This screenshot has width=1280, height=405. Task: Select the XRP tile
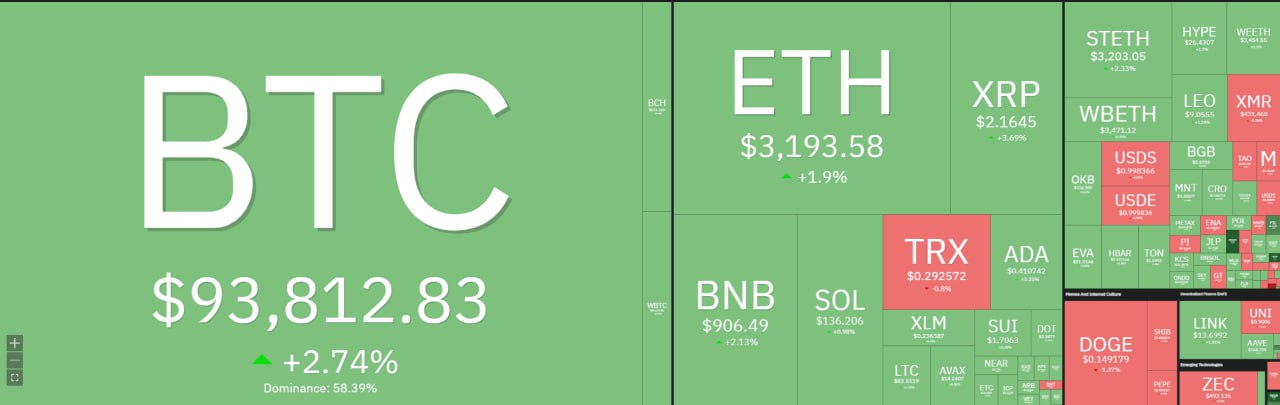(1005, 108)
